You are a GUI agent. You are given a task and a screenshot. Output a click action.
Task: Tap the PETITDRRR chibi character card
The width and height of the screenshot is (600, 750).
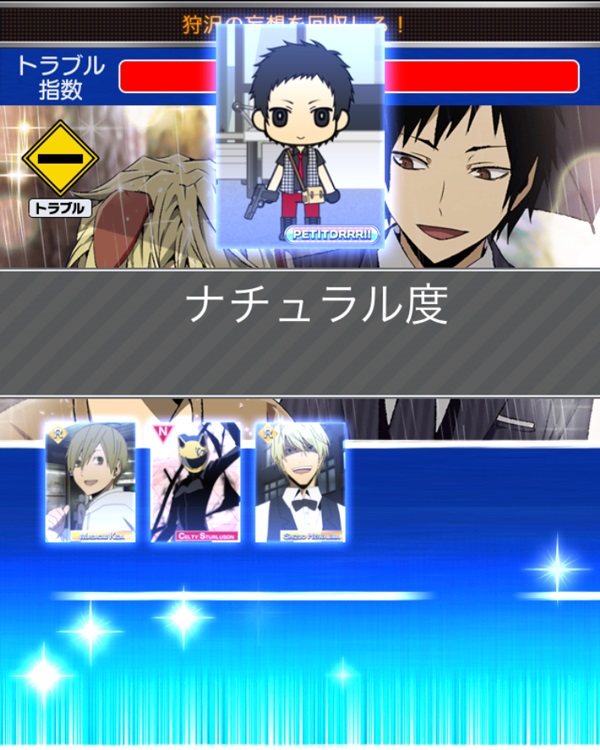click(300, 135)
